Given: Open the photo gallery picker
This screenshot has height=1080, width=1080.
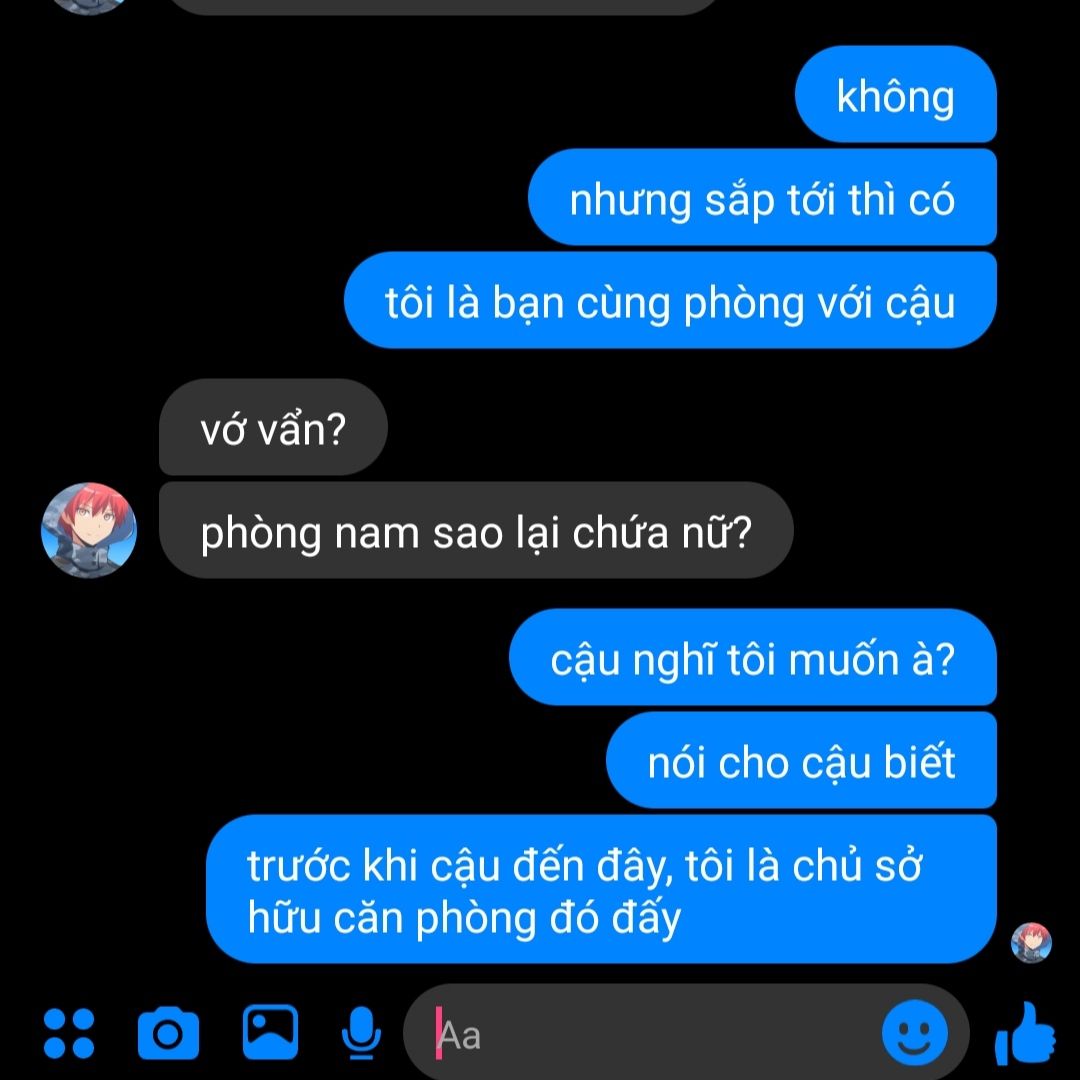Looking at the screenshot, I should pos(270,1032).
